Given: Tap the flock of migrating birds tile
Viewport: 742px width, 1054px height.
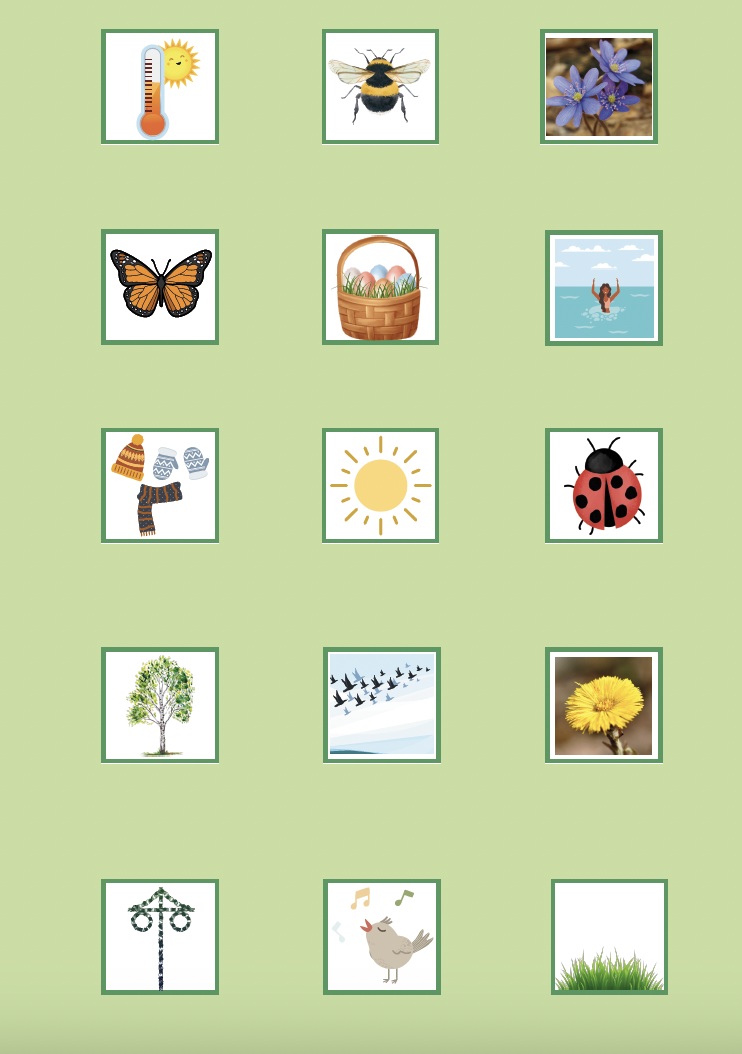Looking at the screenshot, I should tap(382, 705).
